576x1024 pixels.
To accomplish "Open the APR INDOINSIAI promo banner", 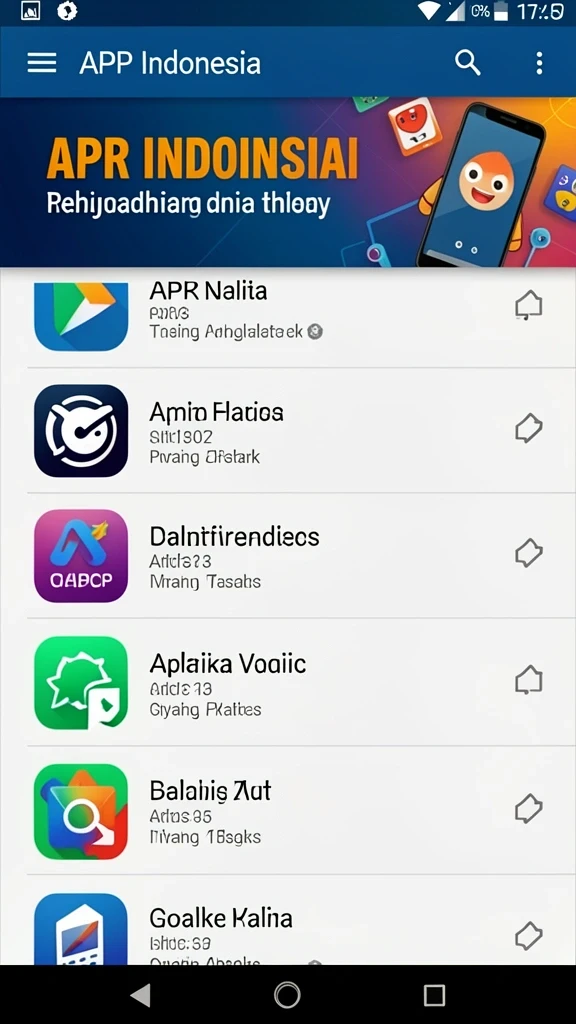I will click(x=288, y=182).
